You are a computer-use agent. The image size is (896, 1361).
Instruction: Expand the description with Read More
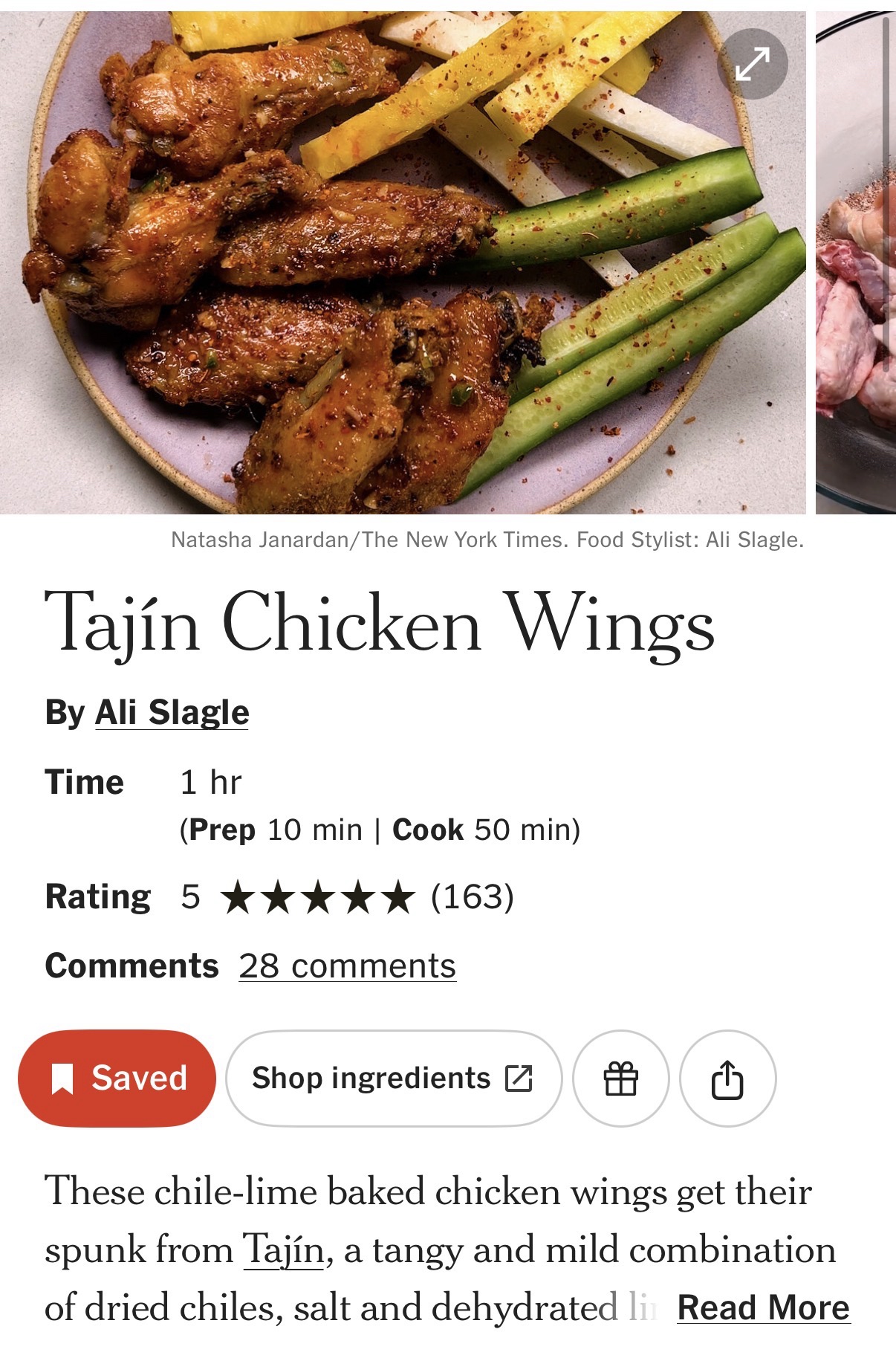pyautogui.click(x=763, y=1307)
